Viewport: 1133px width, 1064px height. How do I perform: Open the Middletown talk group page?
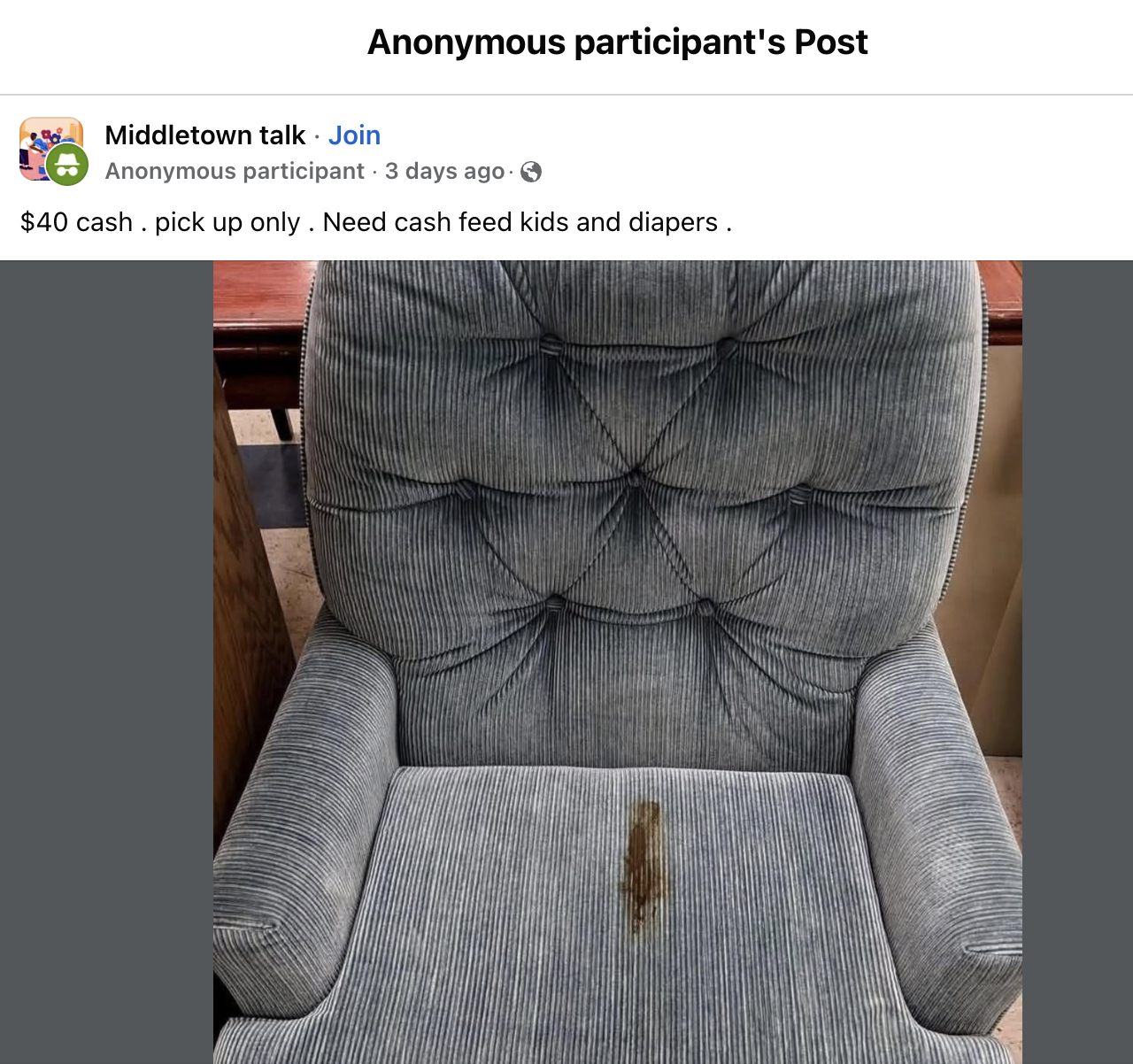204,135
